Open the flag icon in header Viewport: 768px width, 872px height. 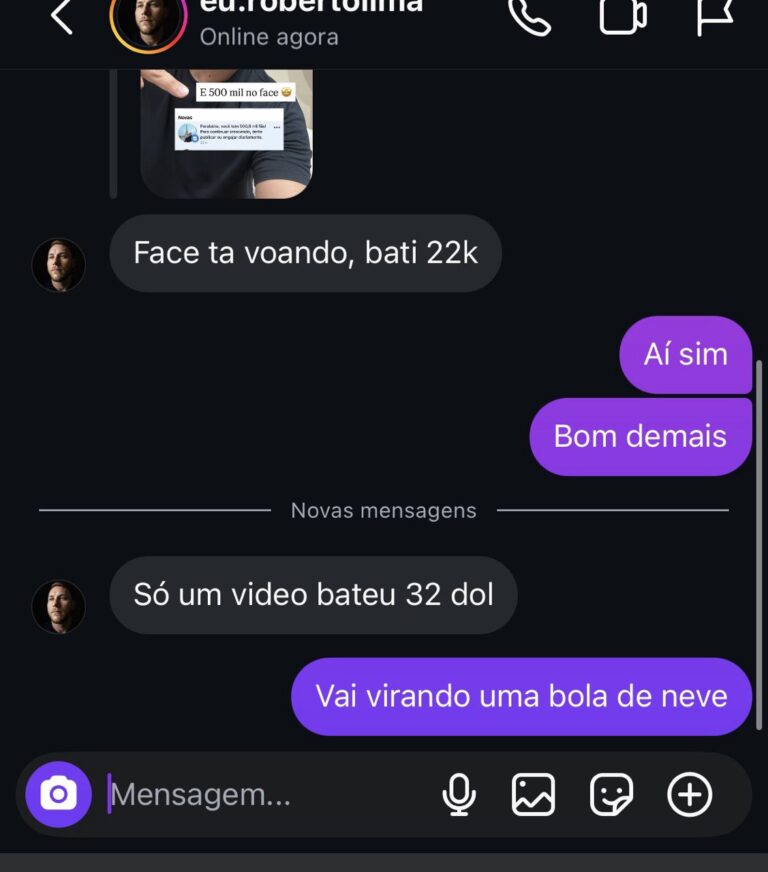pos(714,15)
